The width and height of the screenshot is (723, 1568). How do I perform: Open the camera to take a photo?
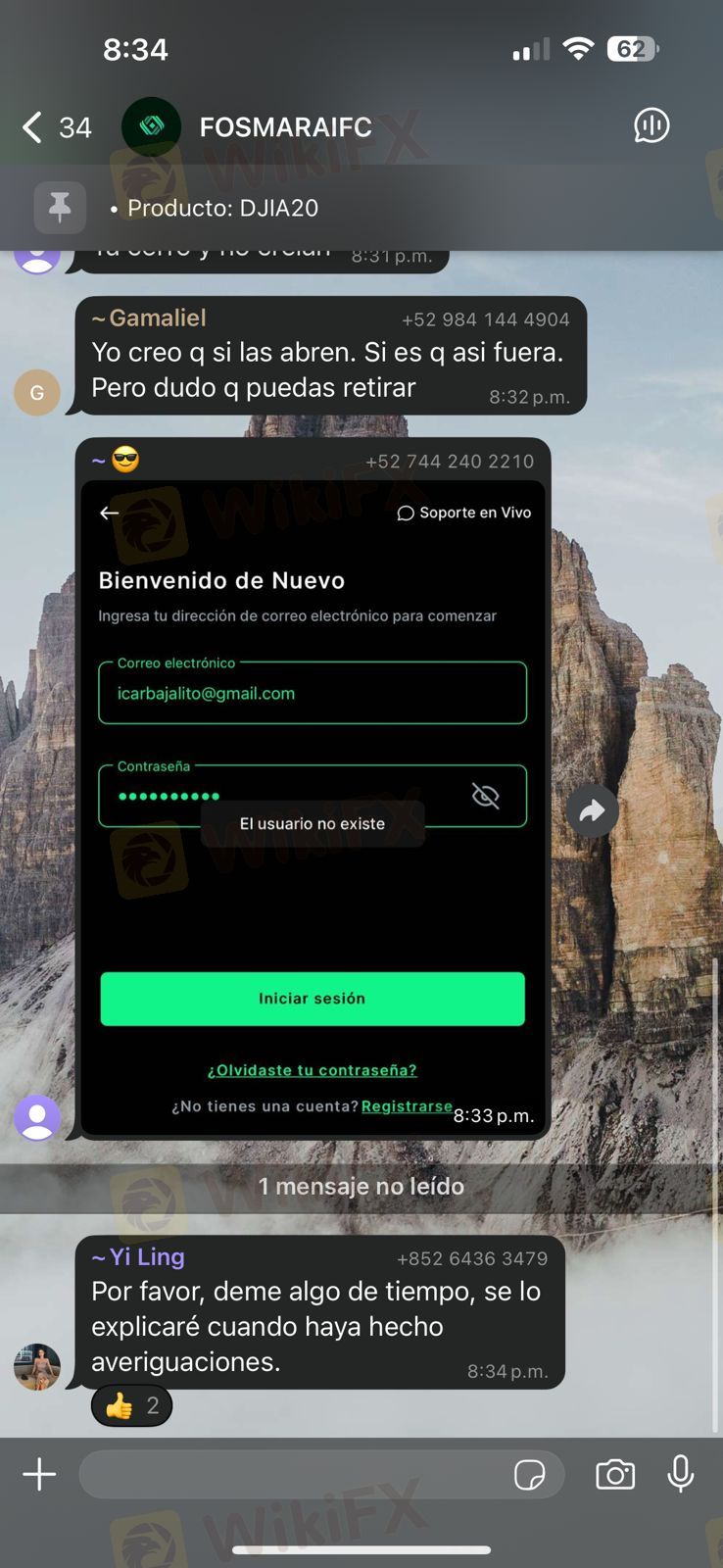[615, 1474]
